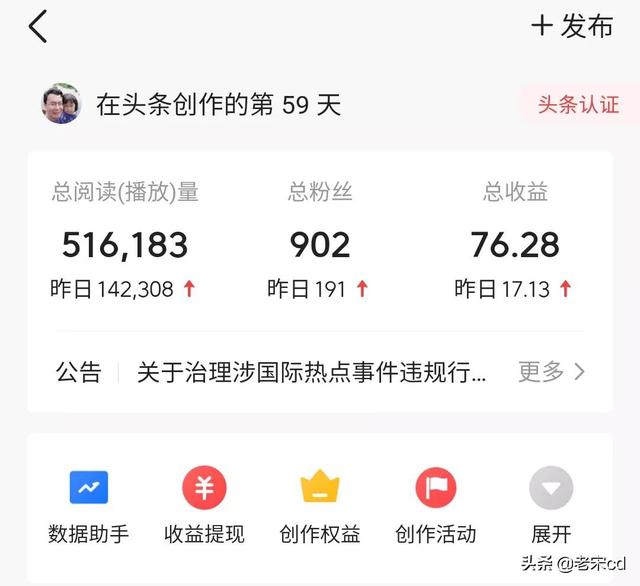Go back using the arrow icon
This screenshot has width=640, height=586.
coord(38,27)
